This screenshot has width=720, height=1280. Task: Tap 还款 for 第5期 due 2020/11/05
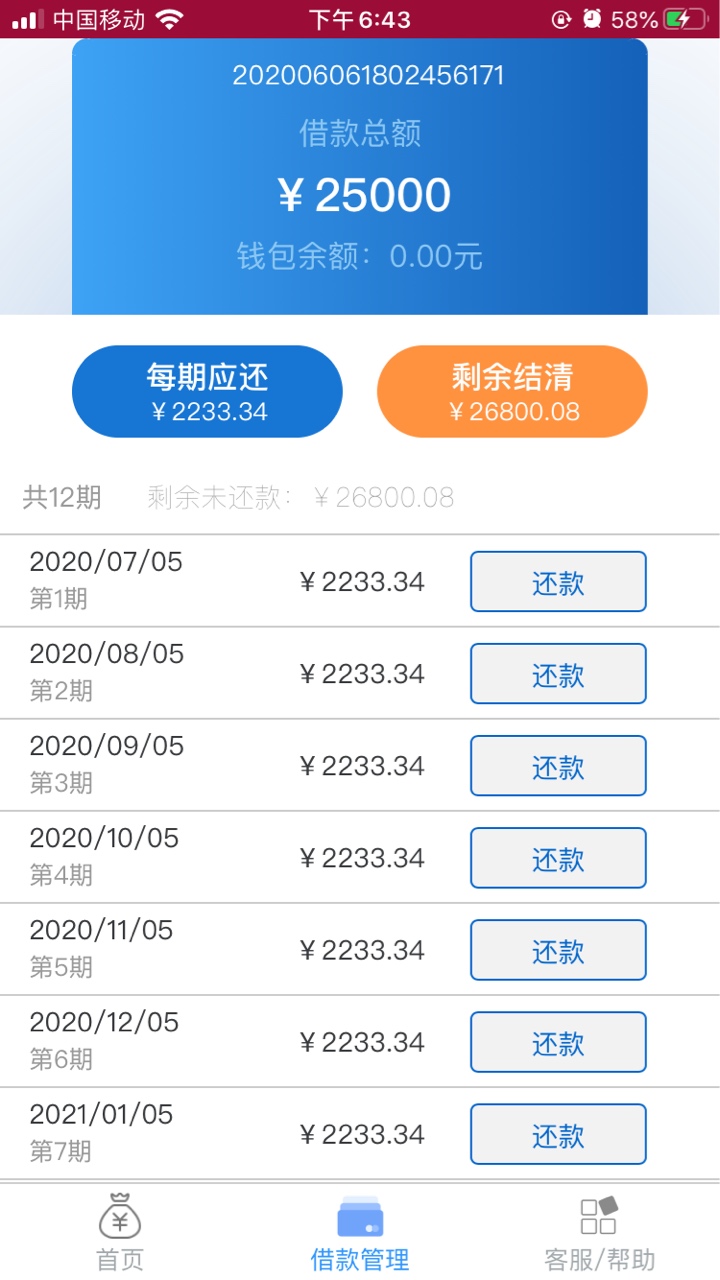tap(558, 950)
